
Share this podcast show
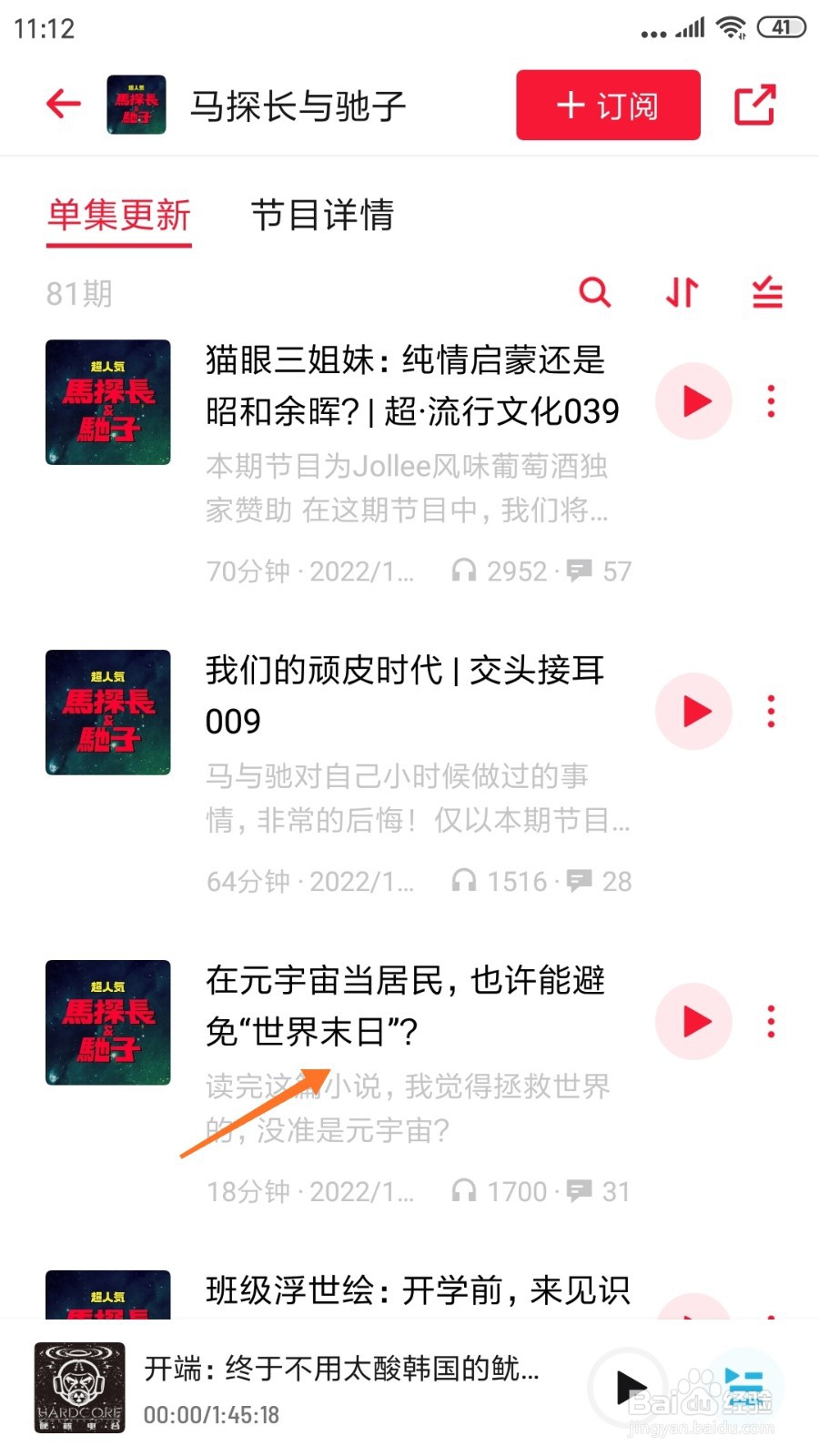(x=754, y=105)
